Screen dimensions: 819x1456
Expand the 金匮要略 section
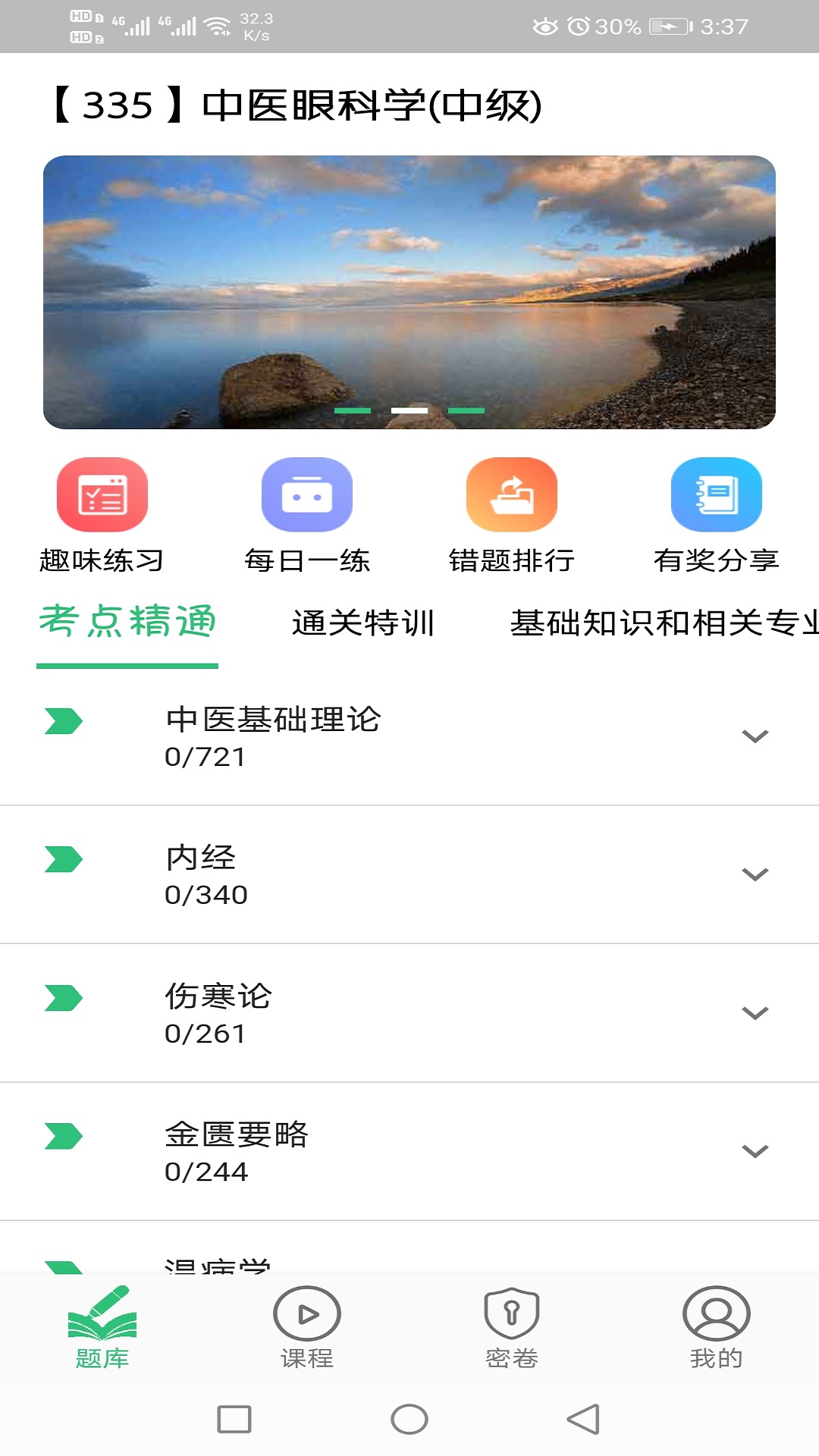pos(755,1151)
